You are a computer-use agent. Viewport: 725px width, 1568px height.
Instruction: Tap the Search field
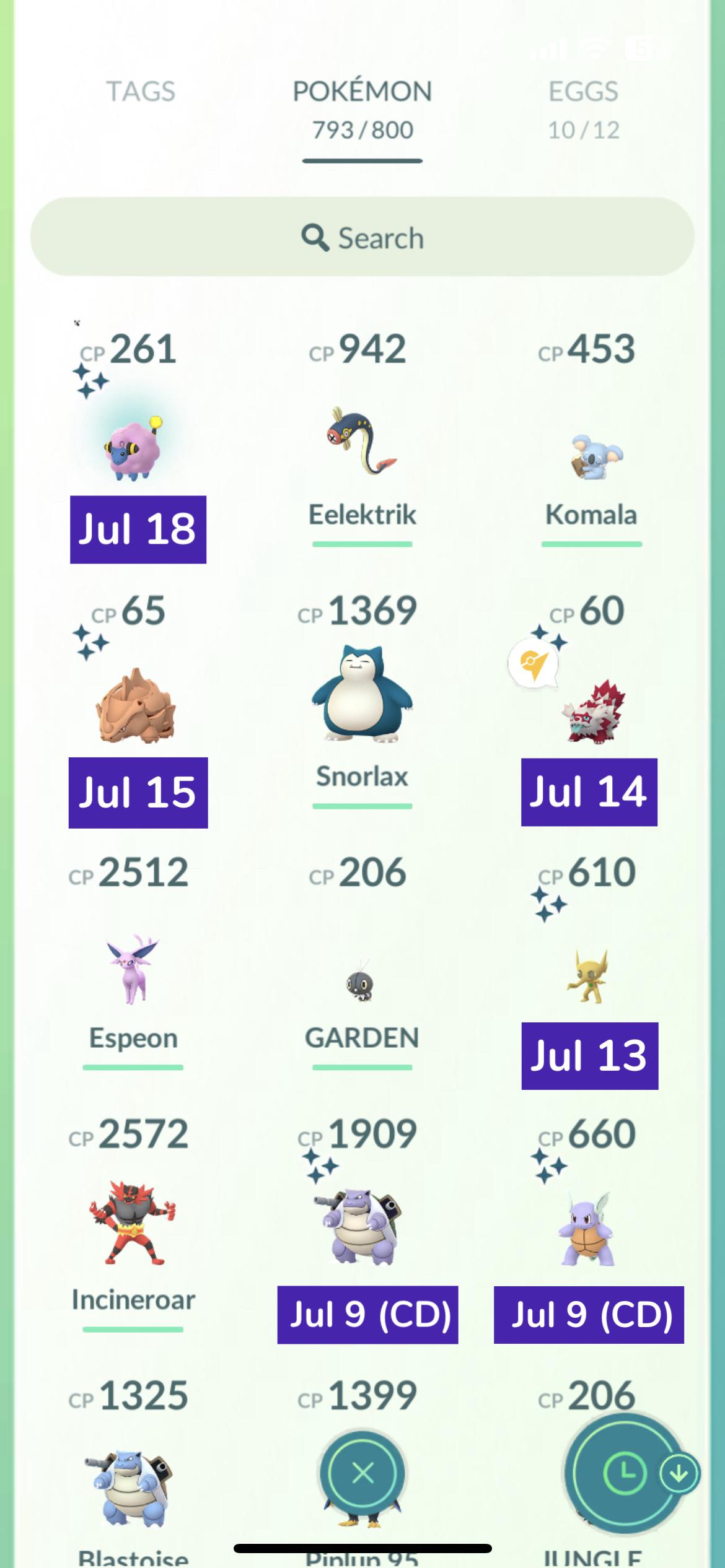(x=362, y=237)
